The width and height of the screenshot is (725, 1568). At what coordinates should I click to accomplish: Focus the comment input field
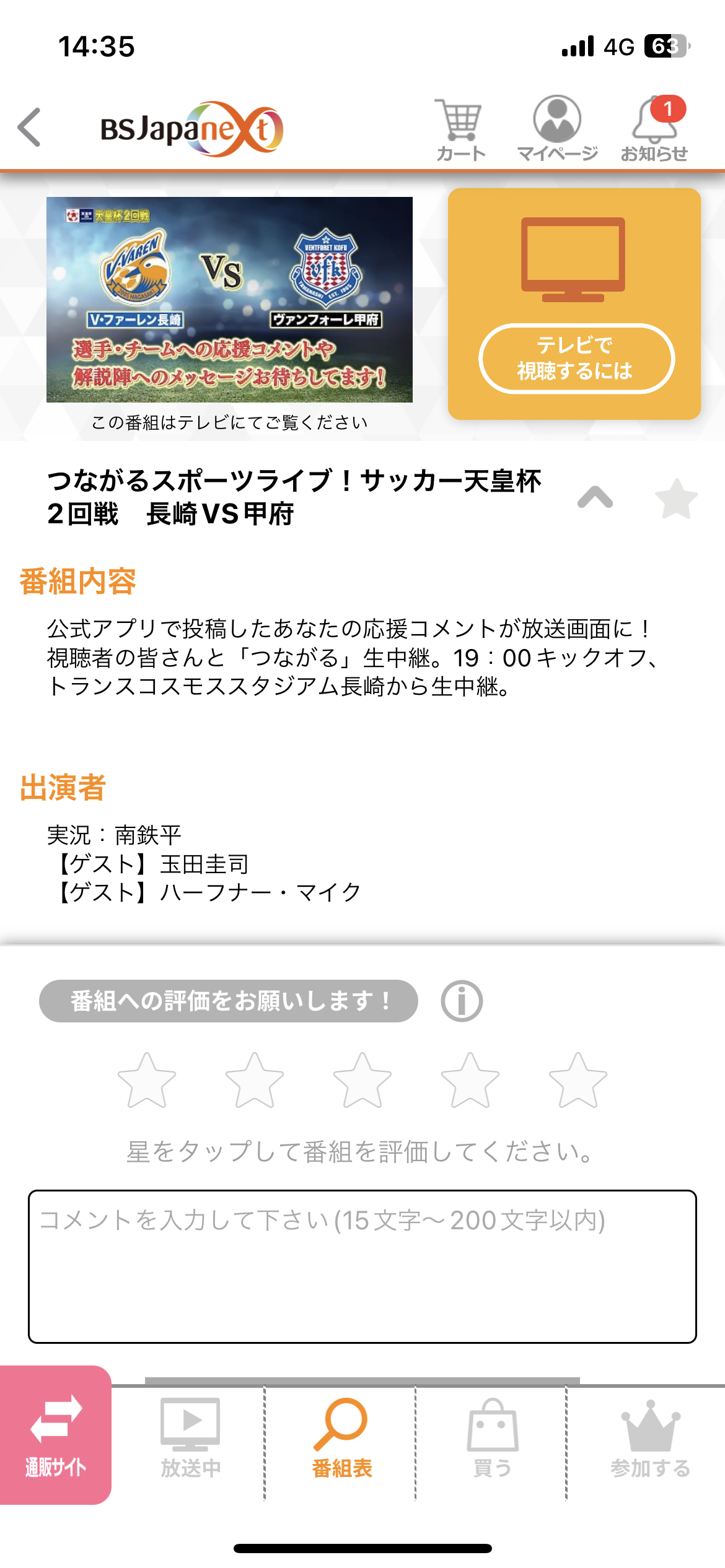362,1266
